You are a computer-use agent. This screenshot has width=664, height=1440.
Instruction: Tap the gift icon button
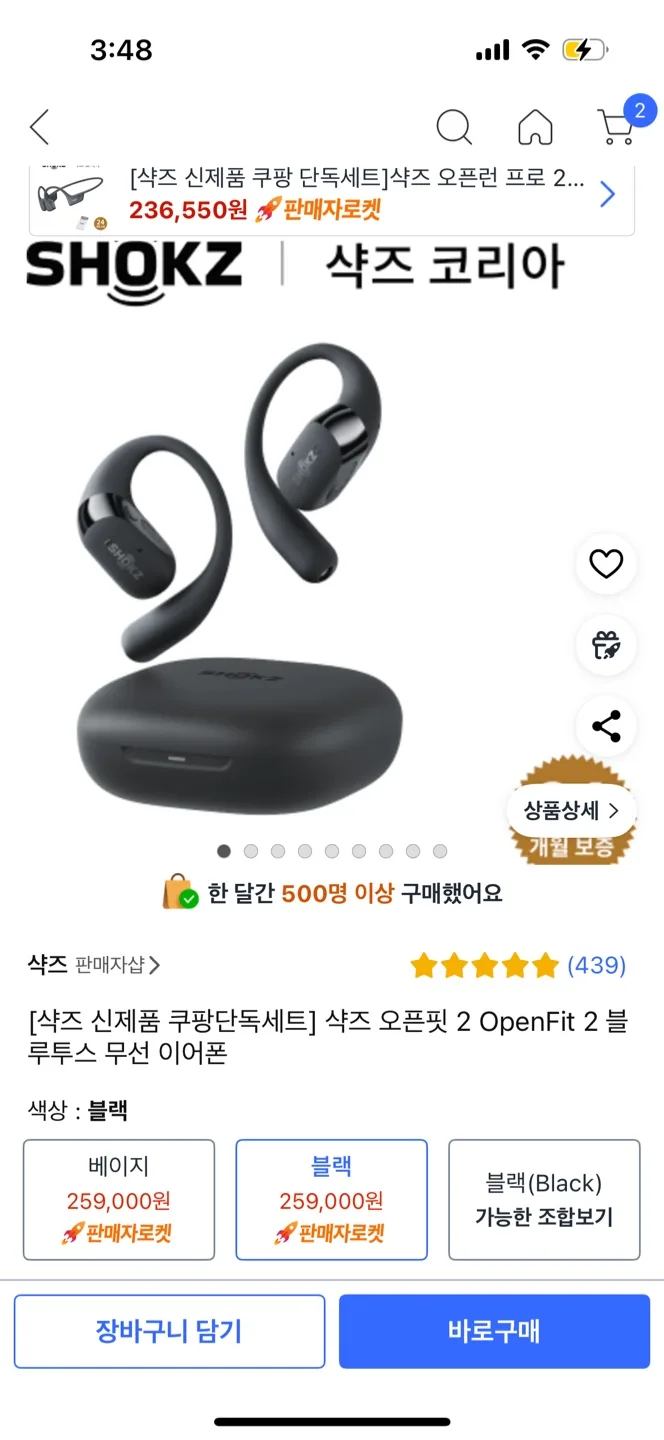(x=606, y=645)
